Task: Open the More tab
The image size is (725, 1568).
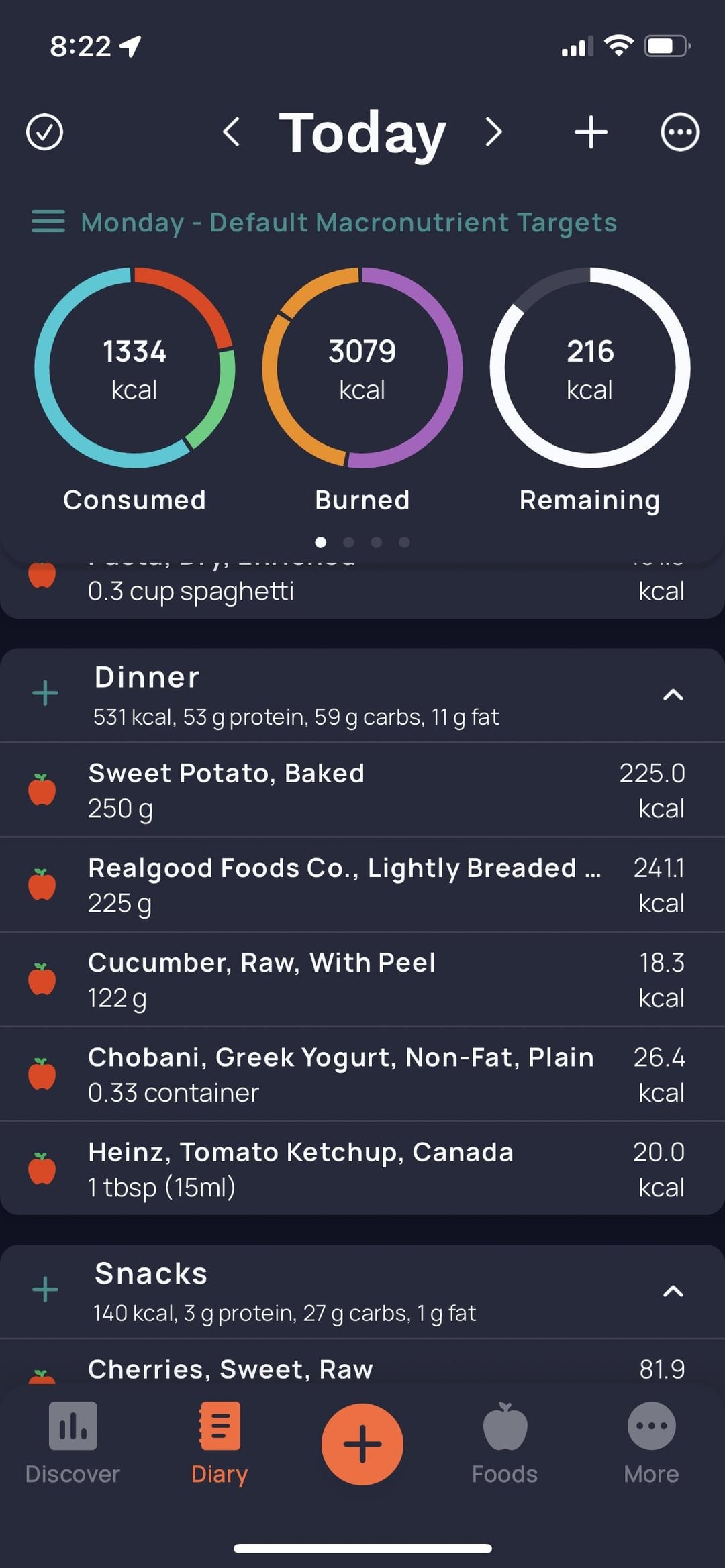Action: point(651,1443)
